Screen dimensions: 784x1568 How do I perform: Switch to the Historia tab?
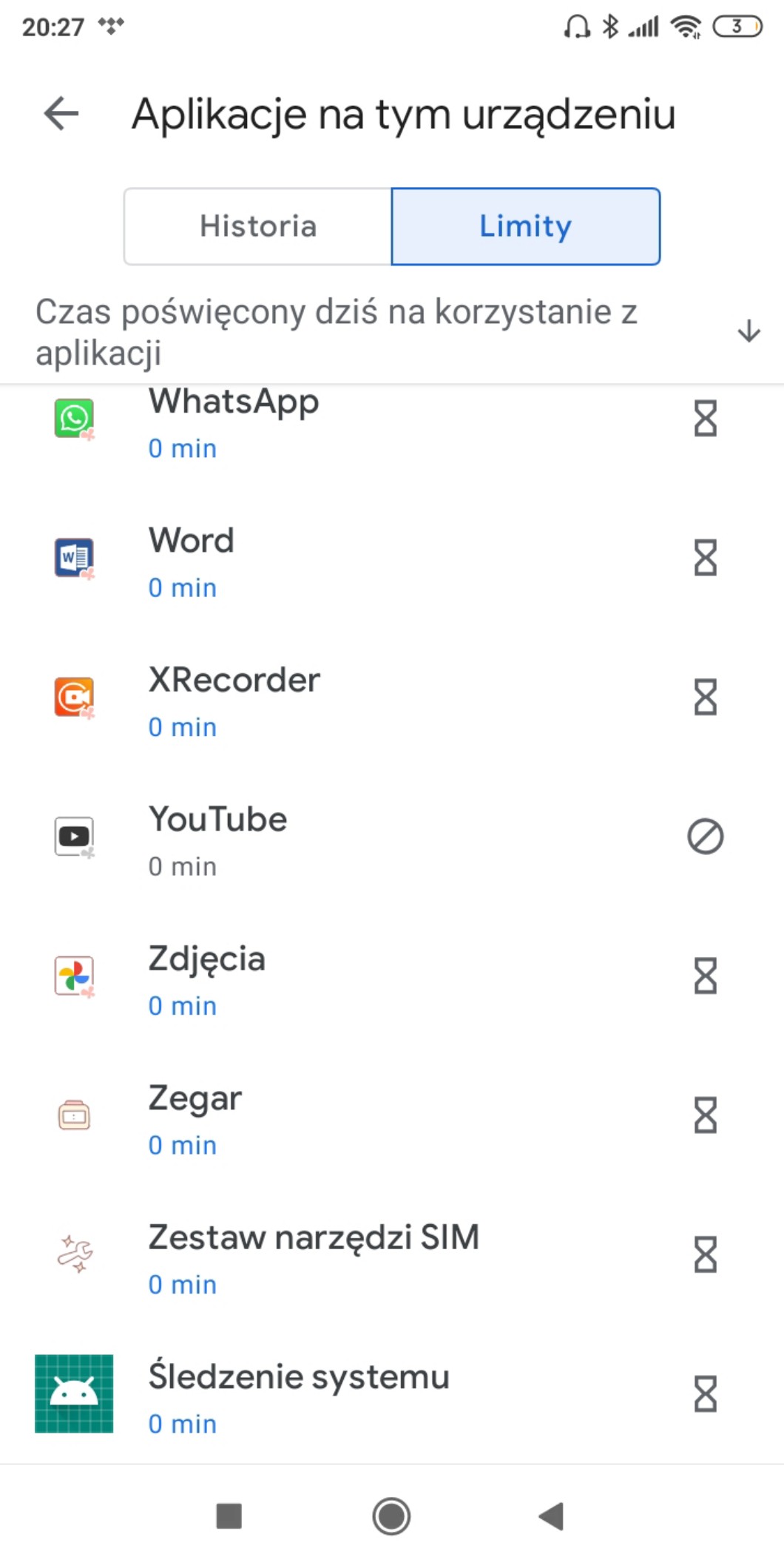pyautogui.click(x=257, y=226)
